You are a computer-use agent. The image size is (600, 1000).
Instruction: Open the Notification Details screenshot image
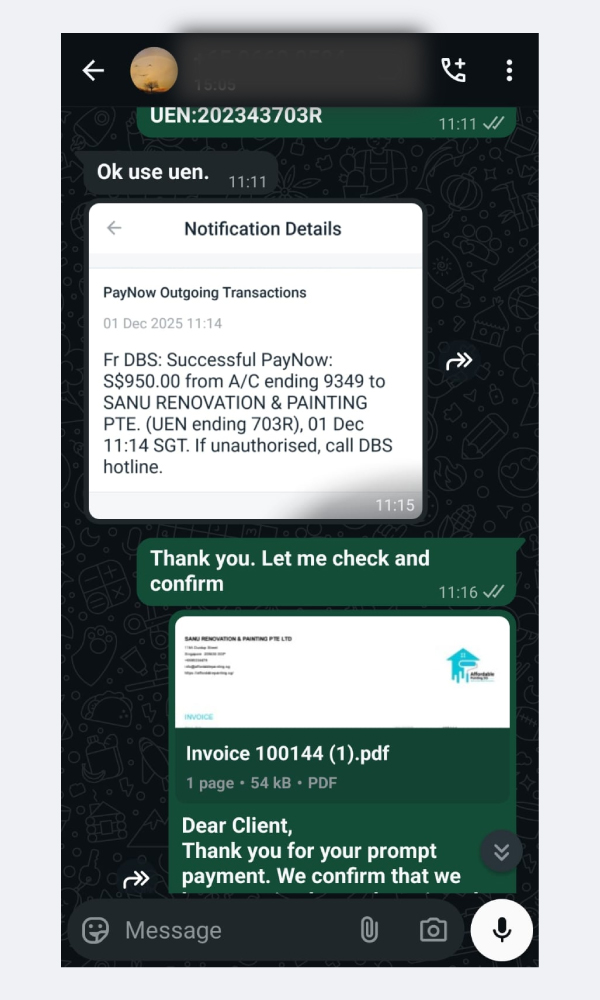click(x=255, y=360)
